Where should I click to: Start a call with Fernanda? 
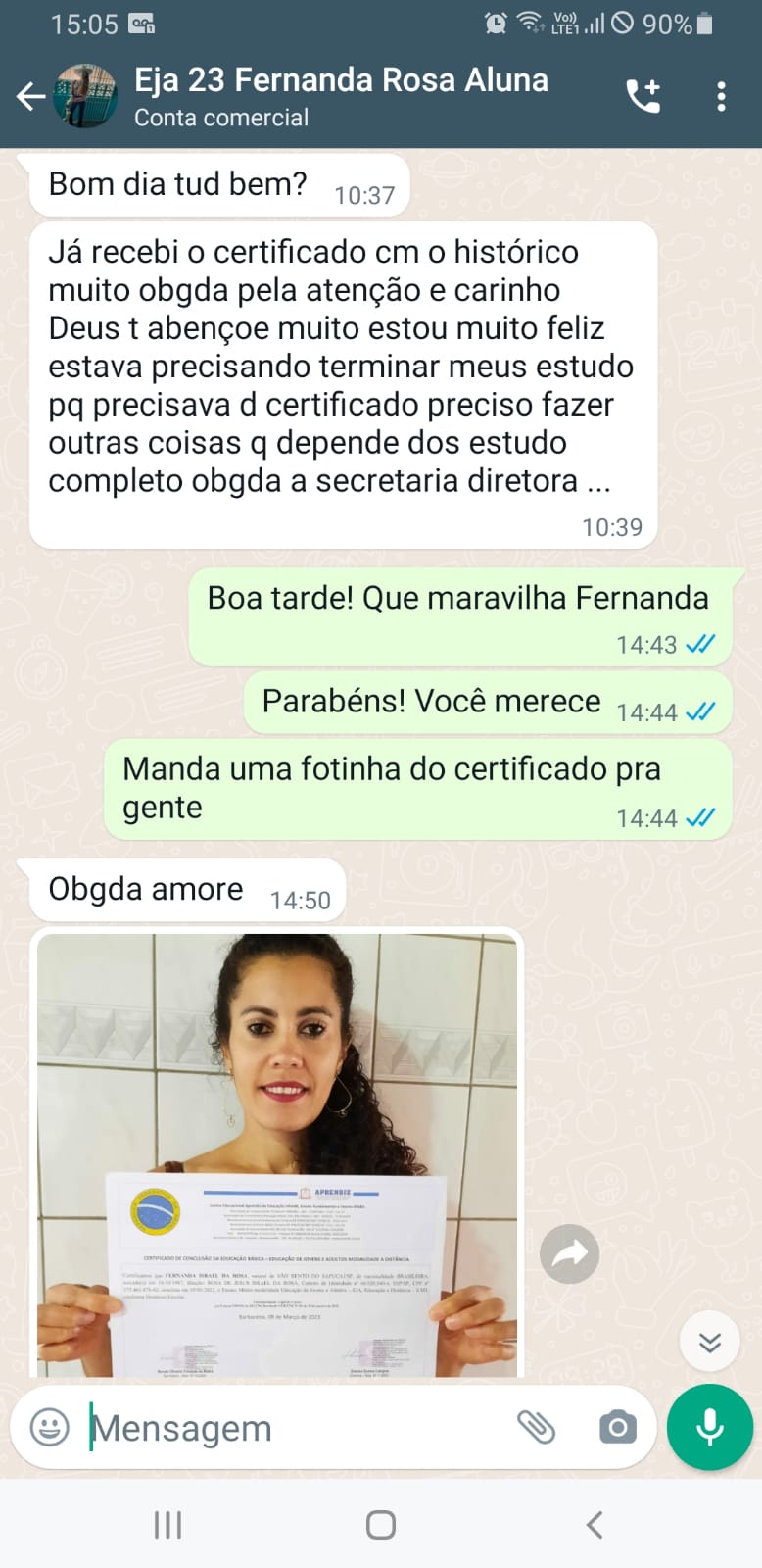pyautogui.click(x=643, y=96)
